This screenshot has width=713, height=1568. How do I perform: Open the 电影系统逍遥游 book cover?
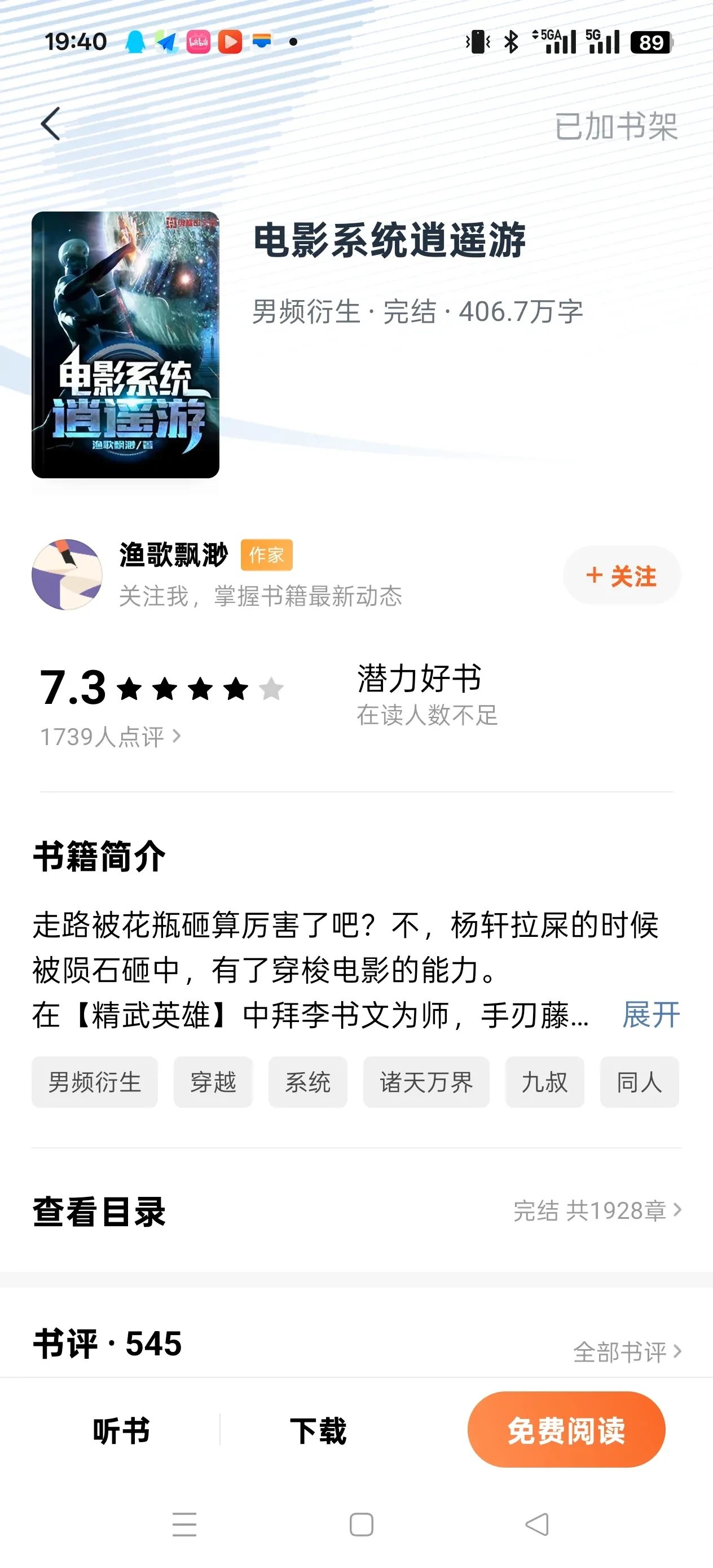(125, 345)
